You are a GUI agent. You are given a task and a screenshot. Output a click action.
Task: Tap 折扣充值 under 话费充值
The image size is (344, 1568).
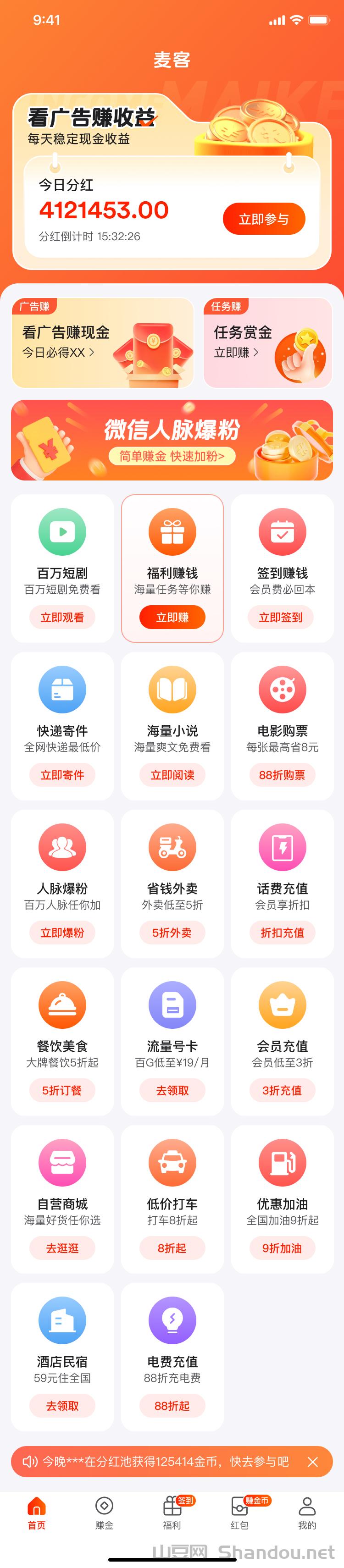pyautogui.click(x=282, y=933)
